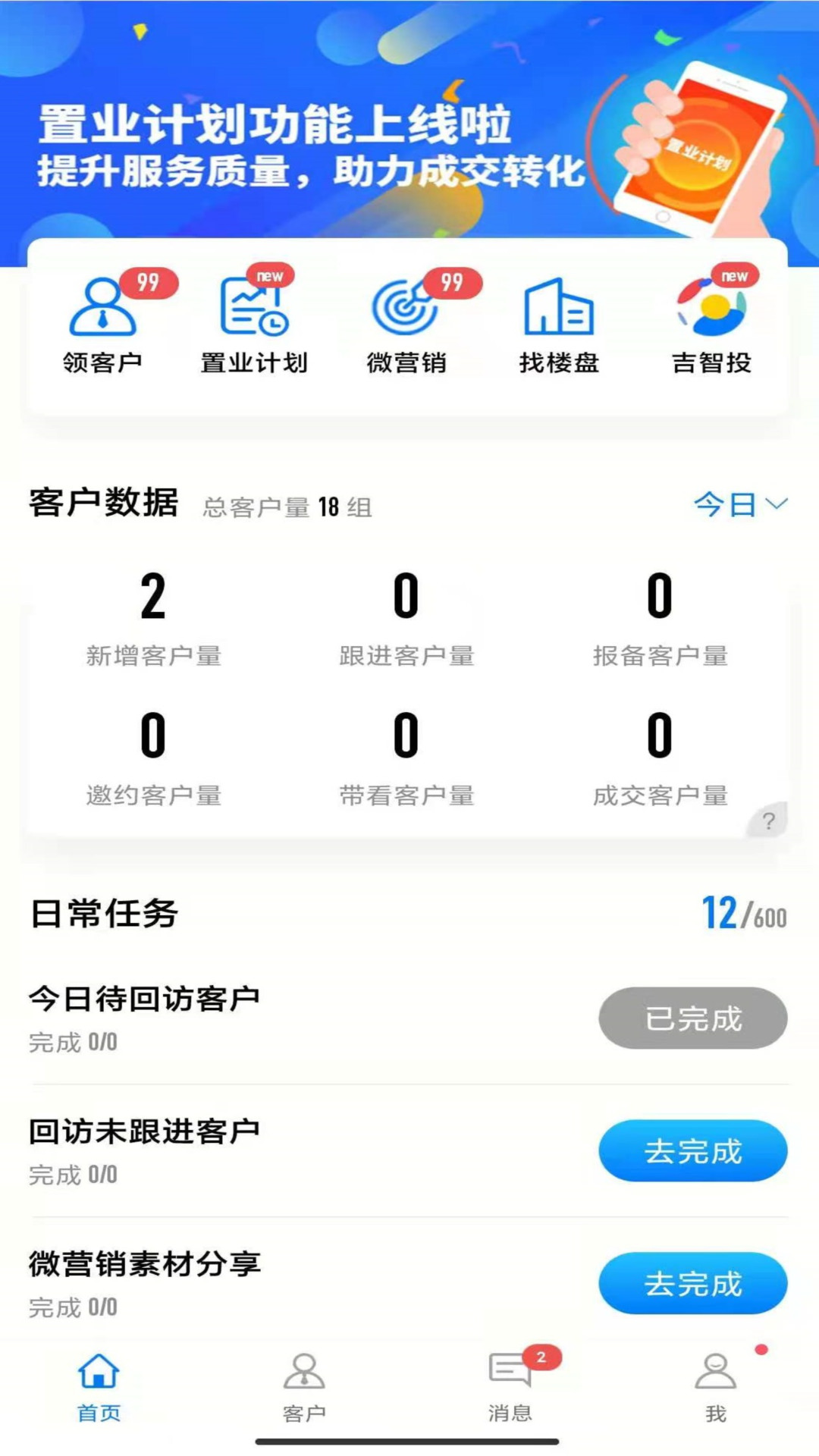The width and height of the screenshot is (819, 1456).
Task: Open the 置业计划 promotional banner
Action: click(x=409, y=121)
